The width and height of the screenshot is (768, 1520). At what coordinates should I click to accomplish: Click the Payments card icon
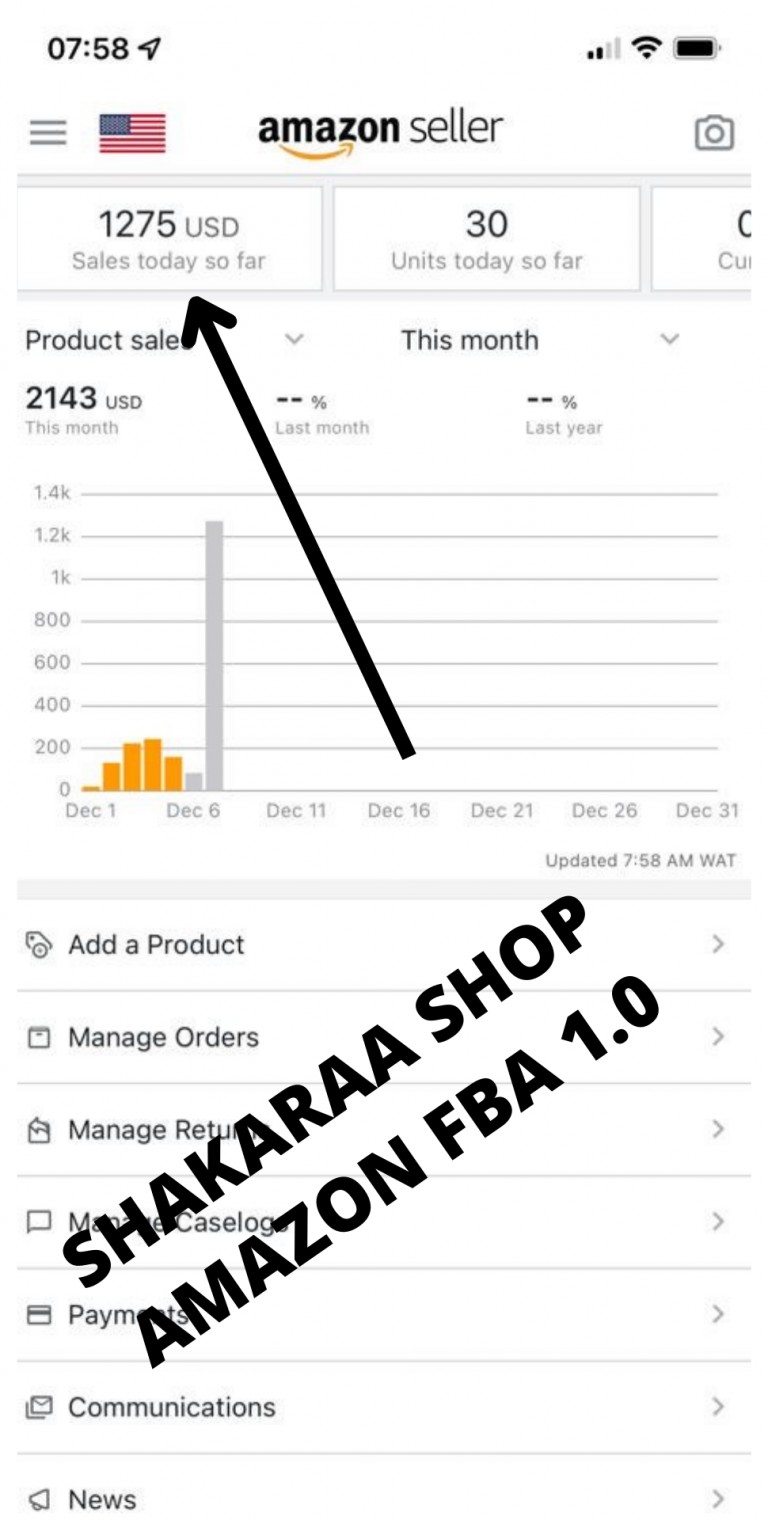click(38, 1314)
